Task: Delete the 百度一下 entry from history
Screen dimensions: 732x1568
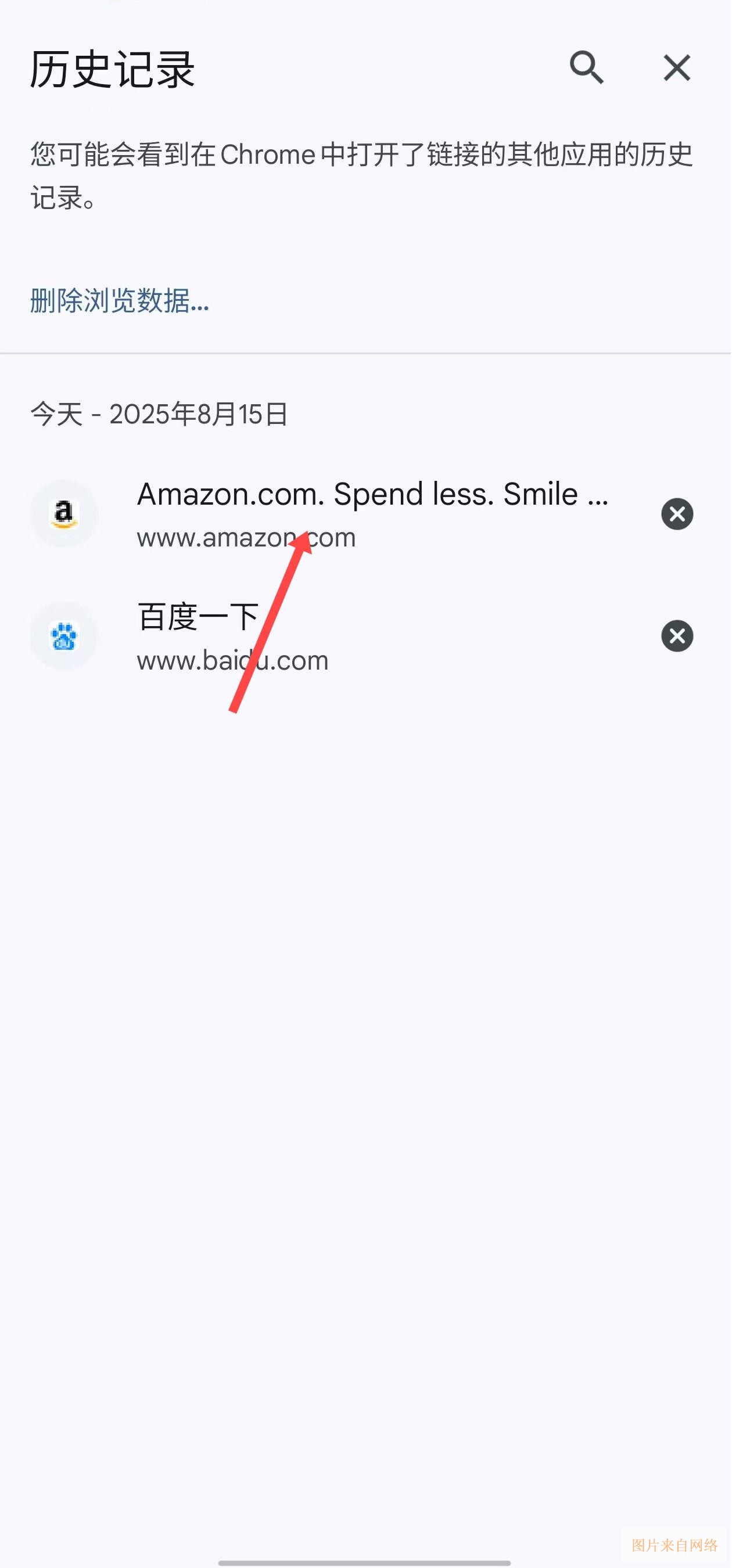Action: coord(677,636)
